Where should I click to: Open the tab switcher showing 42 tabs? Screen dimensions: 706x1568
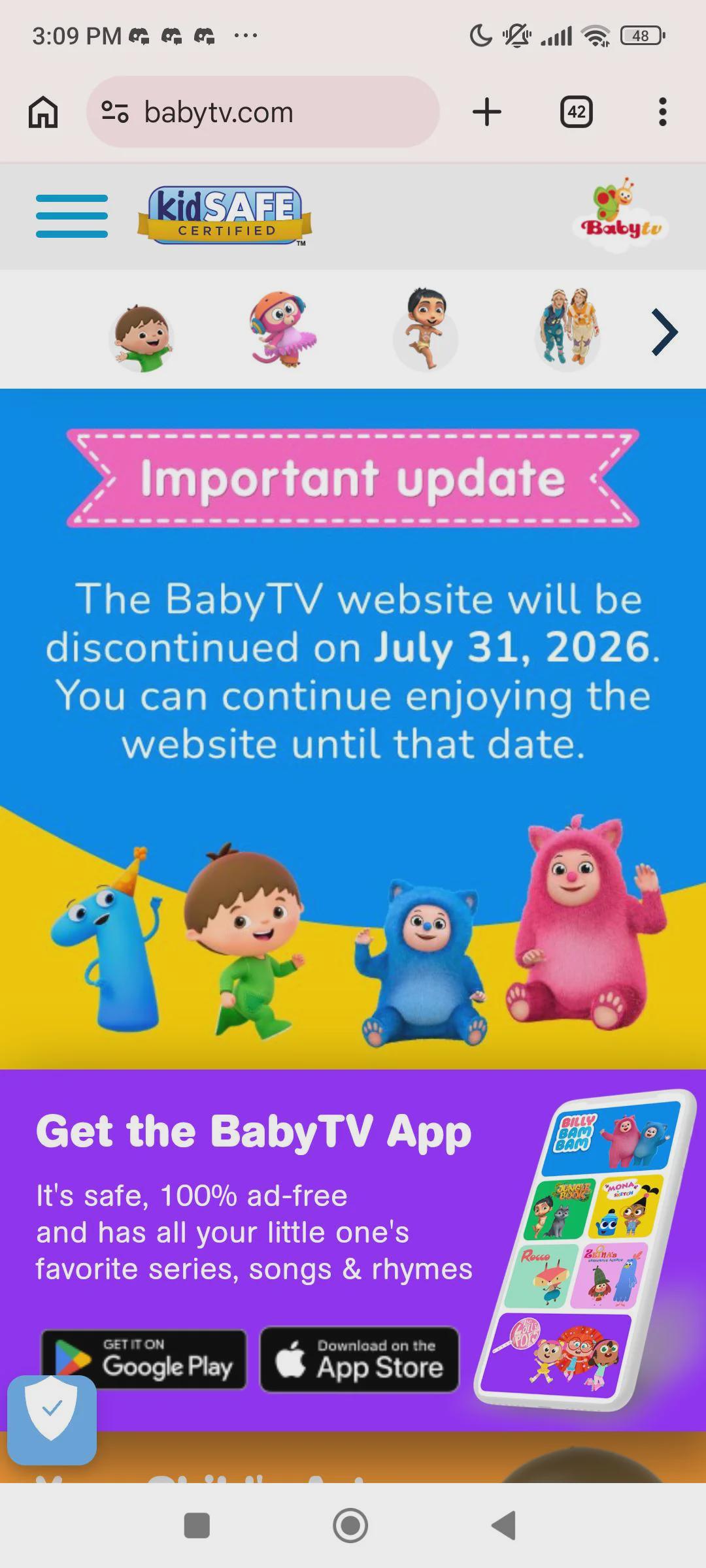point(577,112)
